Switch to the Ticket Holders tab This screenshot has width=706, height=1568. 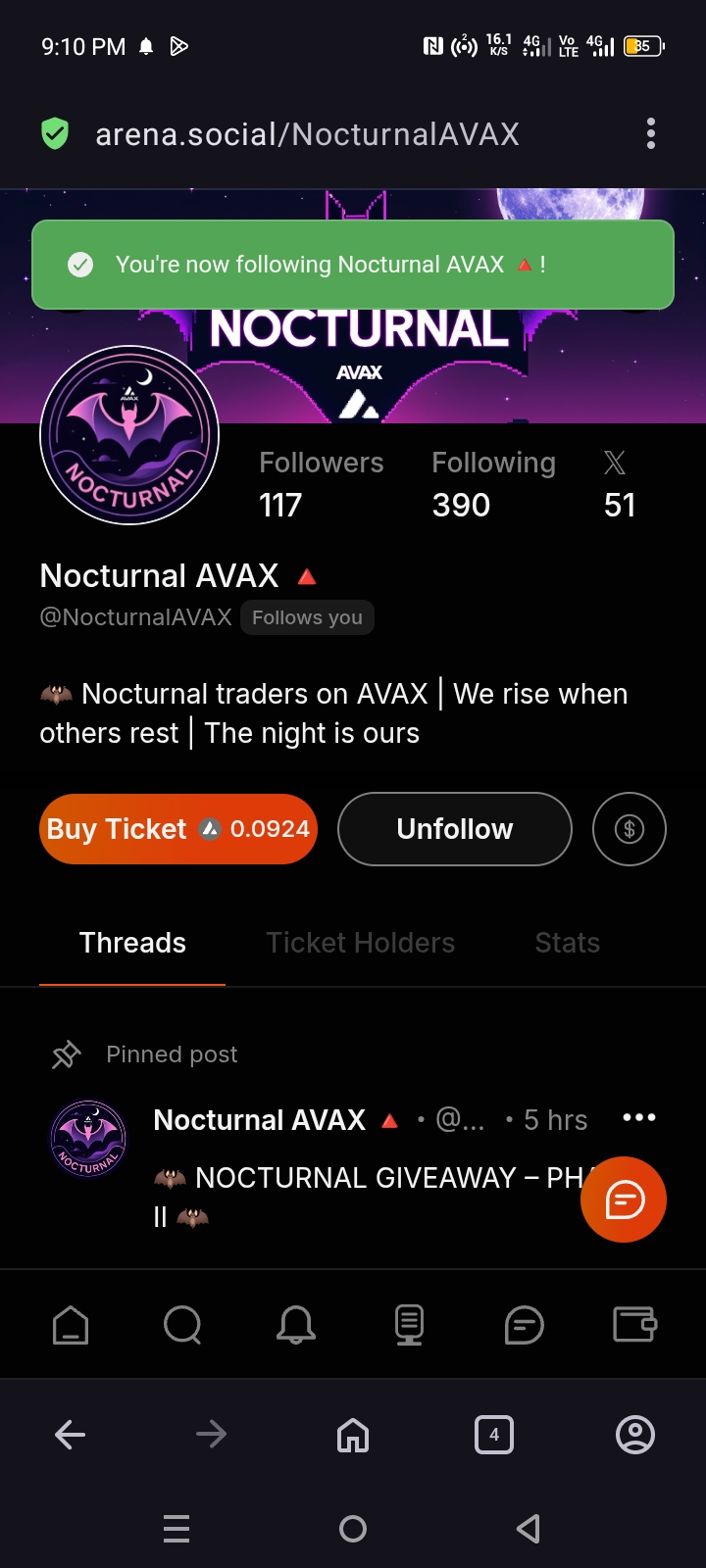(x=360, y=943)
